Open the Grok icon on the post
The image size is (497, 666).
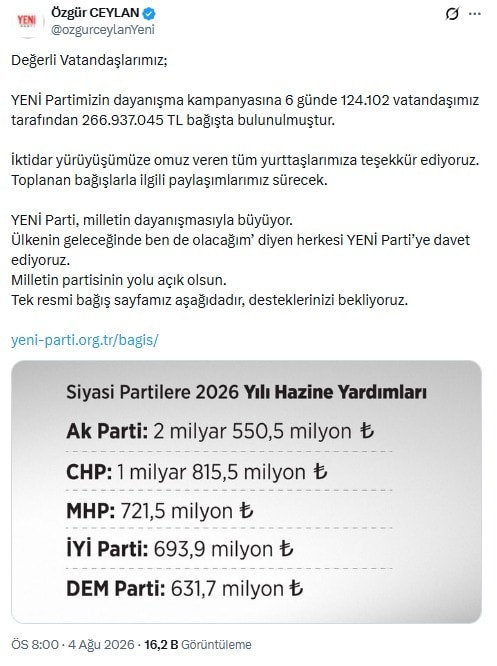pyautogui.click(x=452, y=14)
